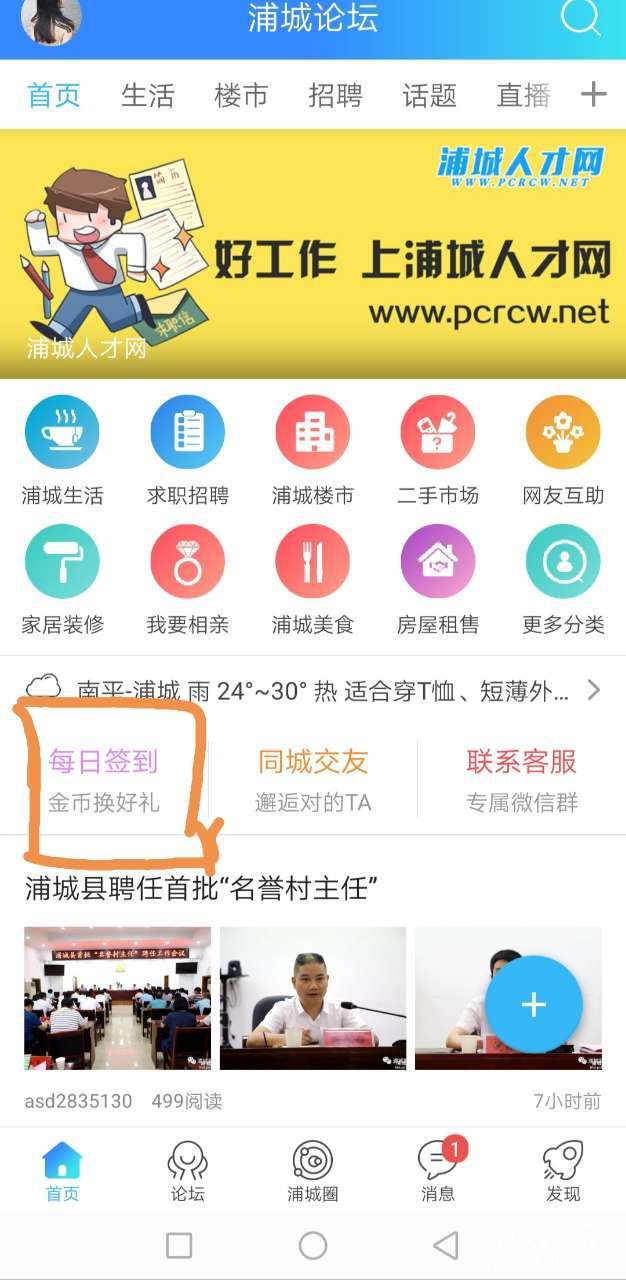Open the weather forecast row
Image resolution: width=626 pixels, height=1280 pixels.
click(x=313, y=690)
